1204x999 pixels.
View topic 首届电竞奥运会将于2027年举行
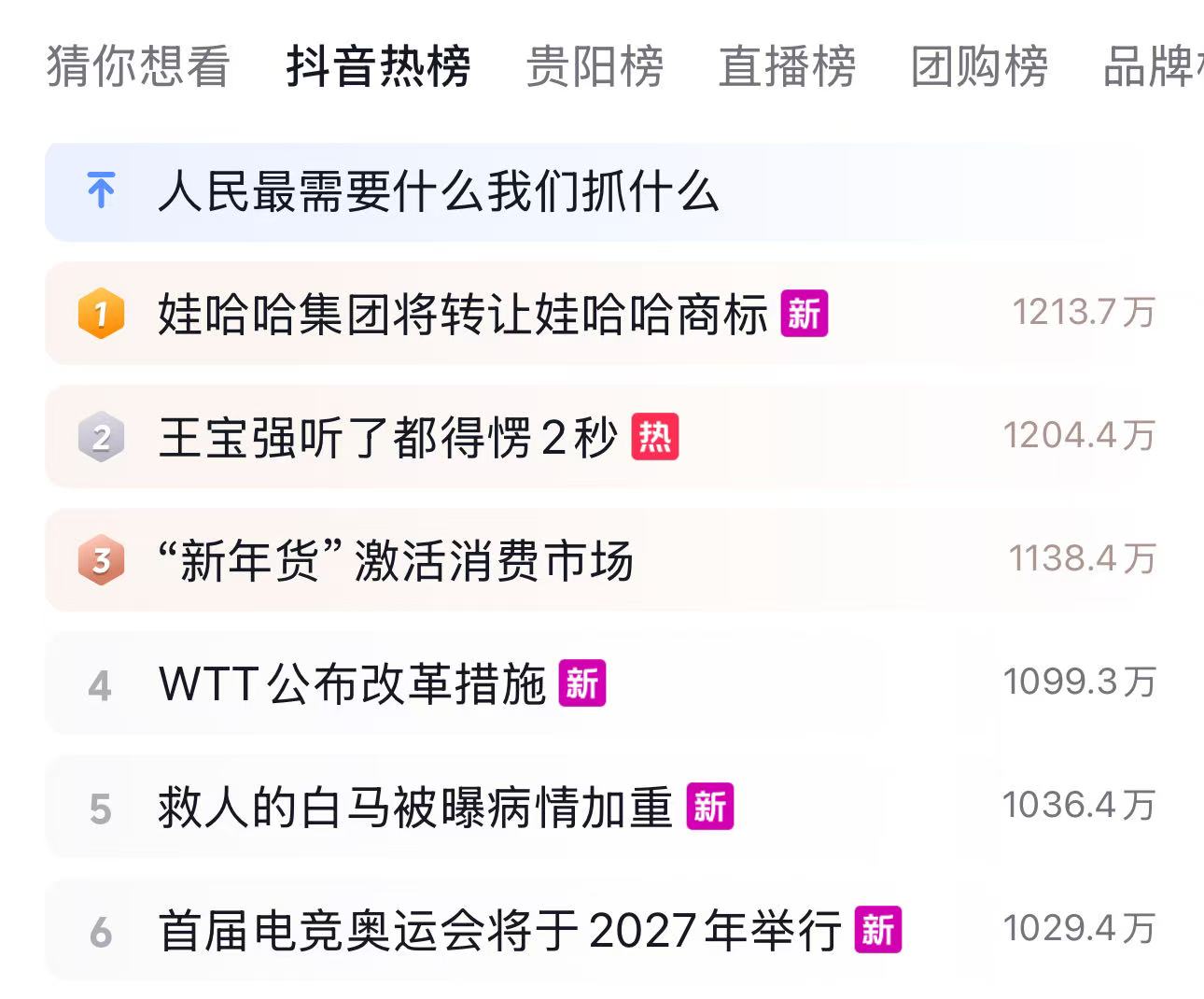click(499, 930)
